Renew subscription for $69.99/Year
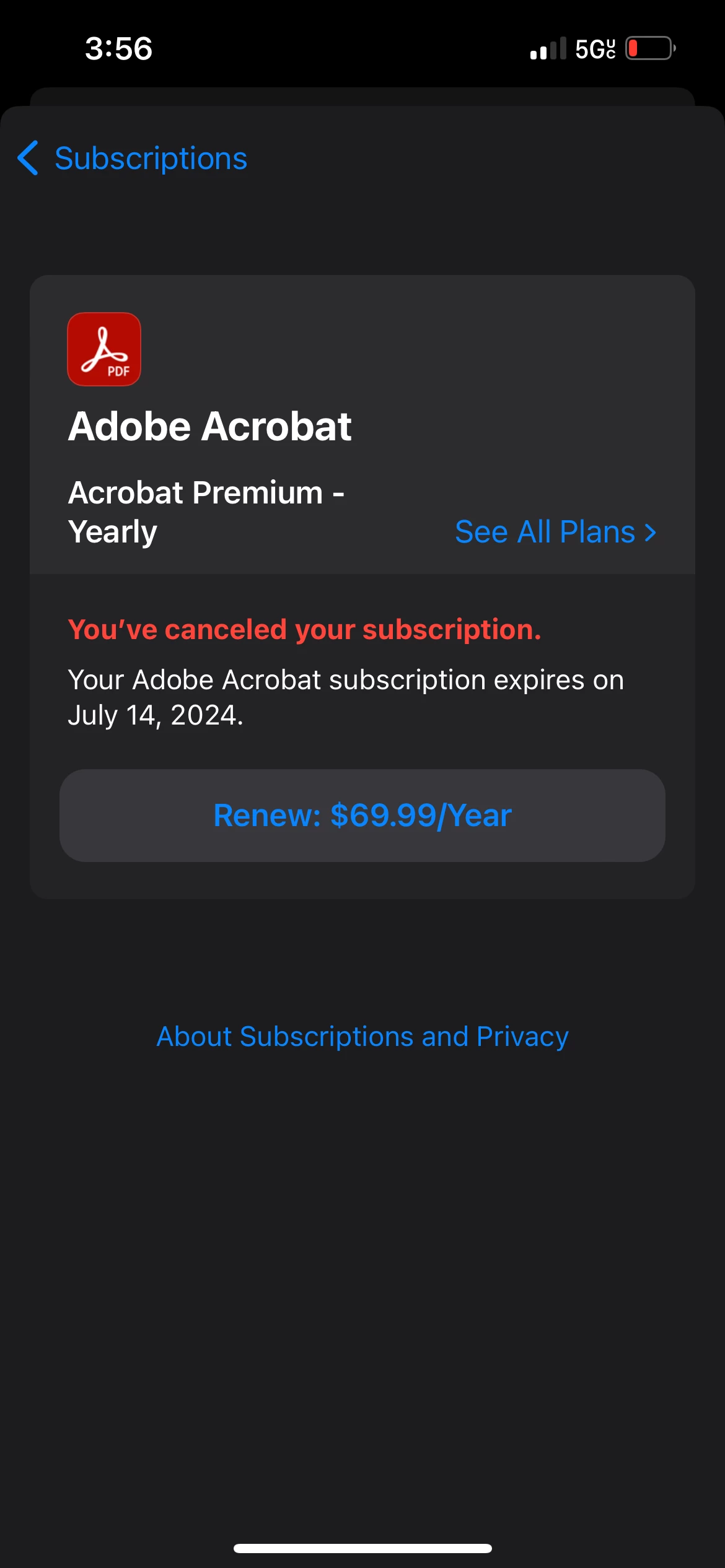The width and height of the screenshot is (725, 1568). (362, 816)
